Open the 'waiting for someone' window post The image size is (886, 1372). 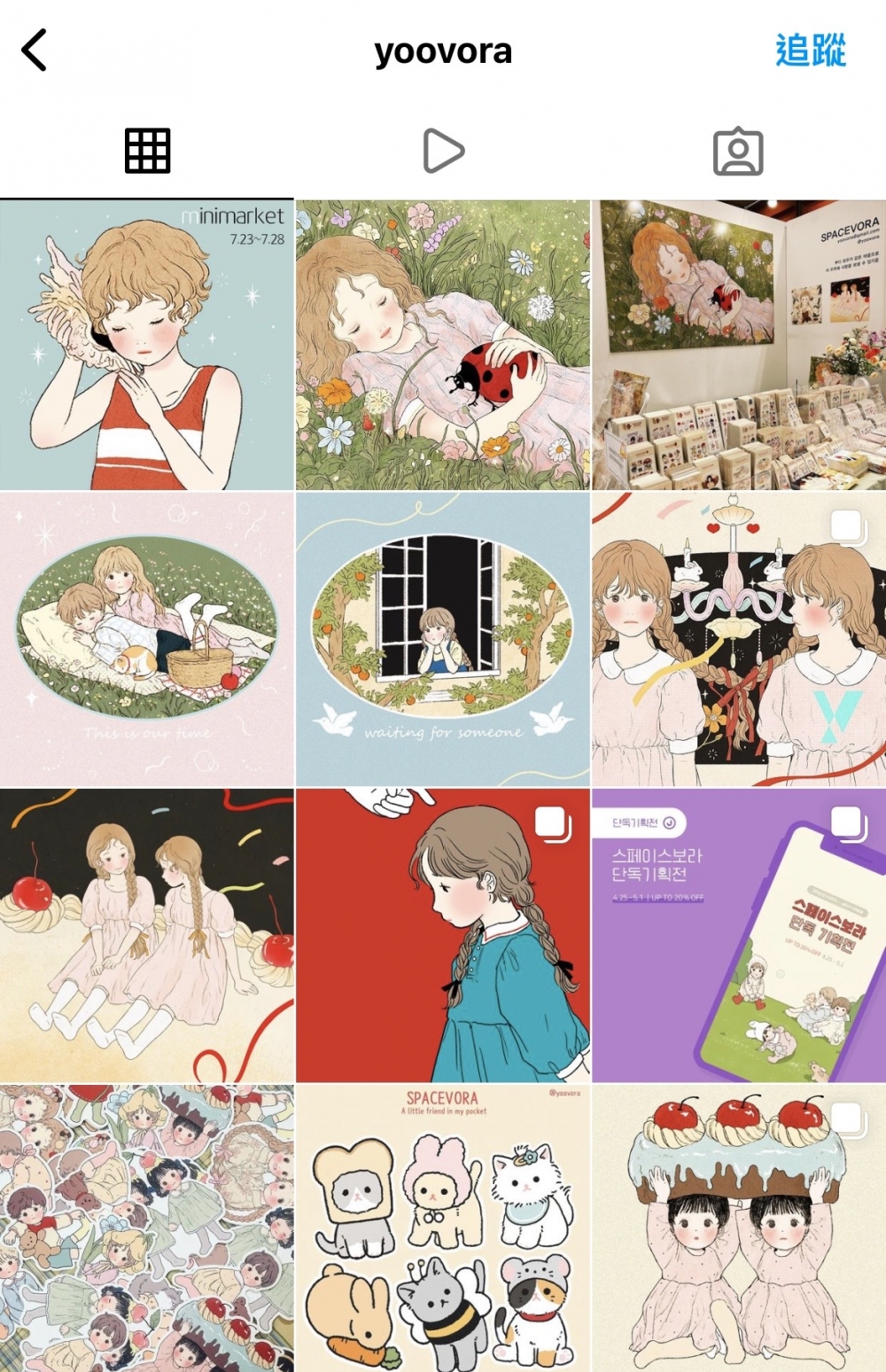pyautogui.click(x=443, y=640)
